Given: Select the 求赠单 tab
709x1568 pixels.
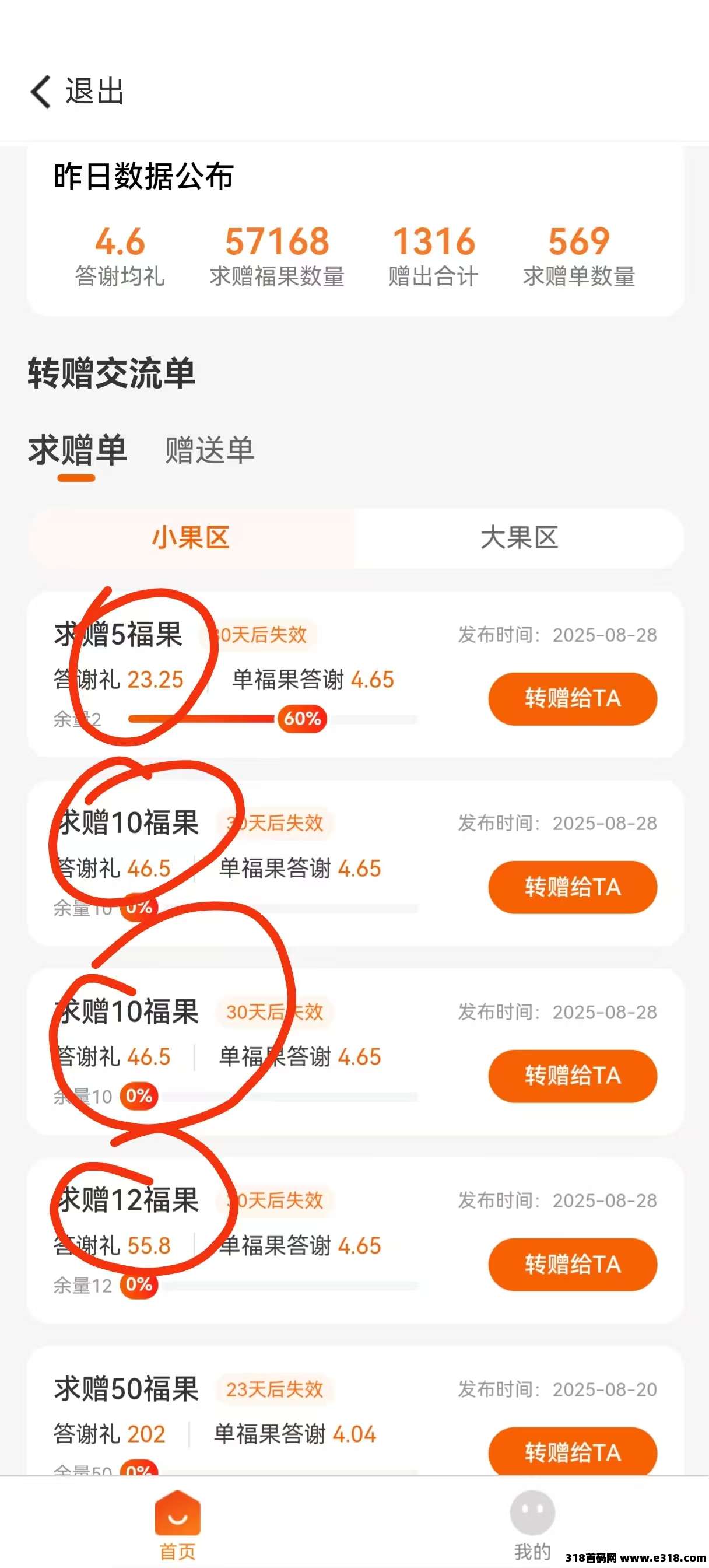Looking at the screenshot, I should coord(78,451).
